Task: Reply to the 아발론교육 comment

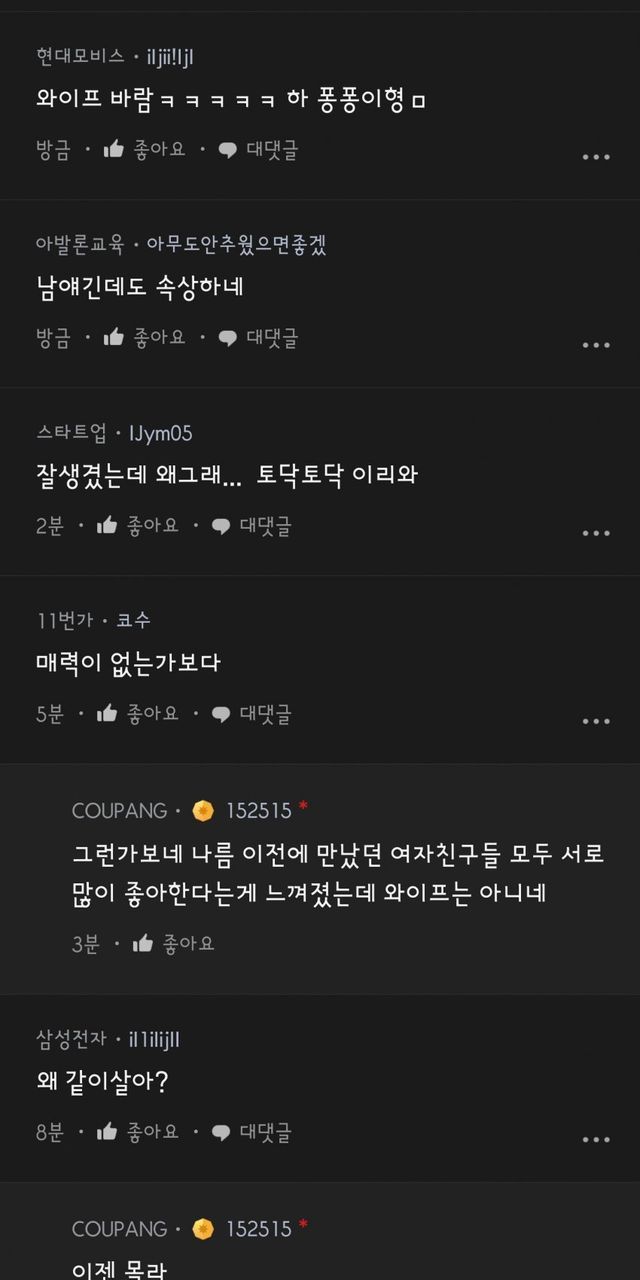Action: pos(258,338)
